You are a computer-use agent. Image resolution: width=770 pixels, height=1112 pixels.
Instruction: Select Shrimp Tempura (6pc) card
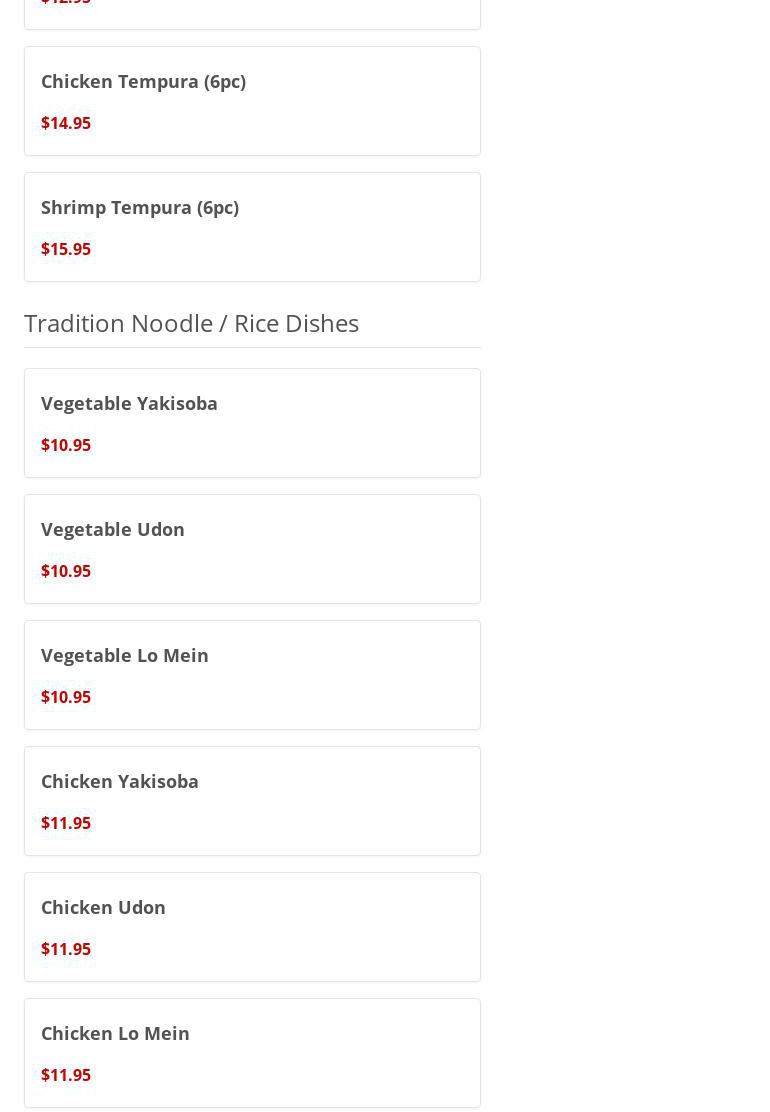tap(252, 227)
